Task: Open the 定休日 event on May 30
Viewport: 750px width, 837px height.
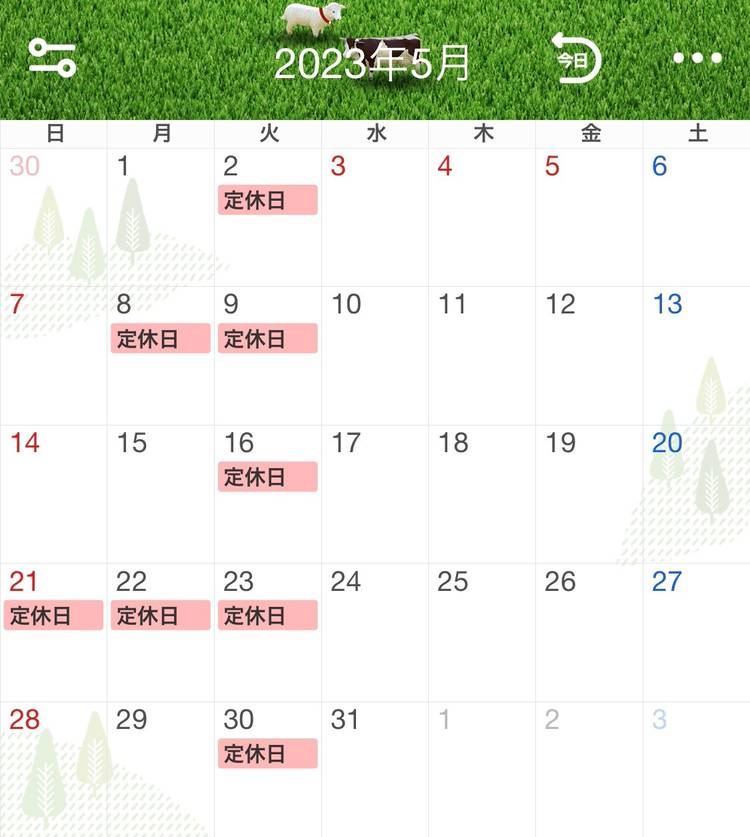Action: [267, 753]
